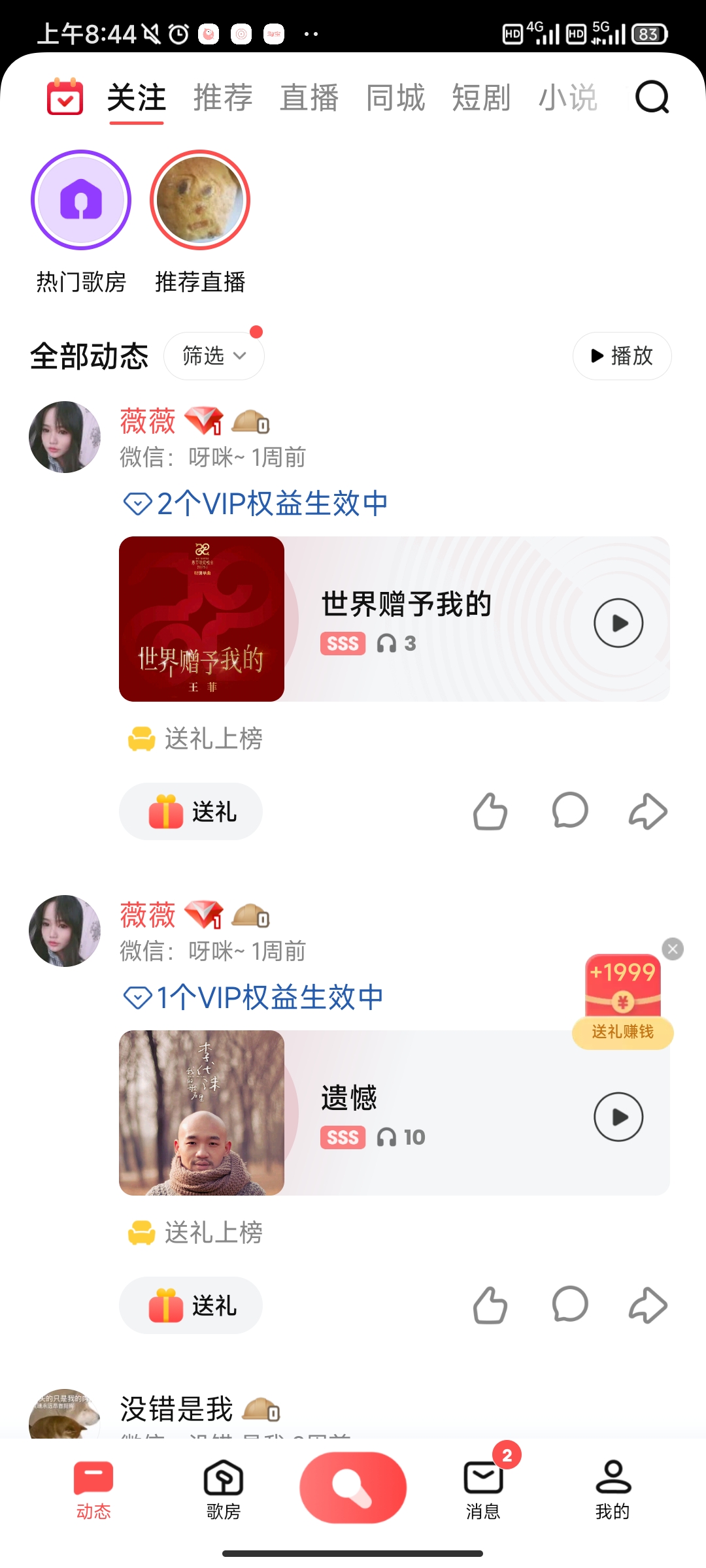Switch to the 推荐 tab
Screen dimensions: 706x1568
222,98
